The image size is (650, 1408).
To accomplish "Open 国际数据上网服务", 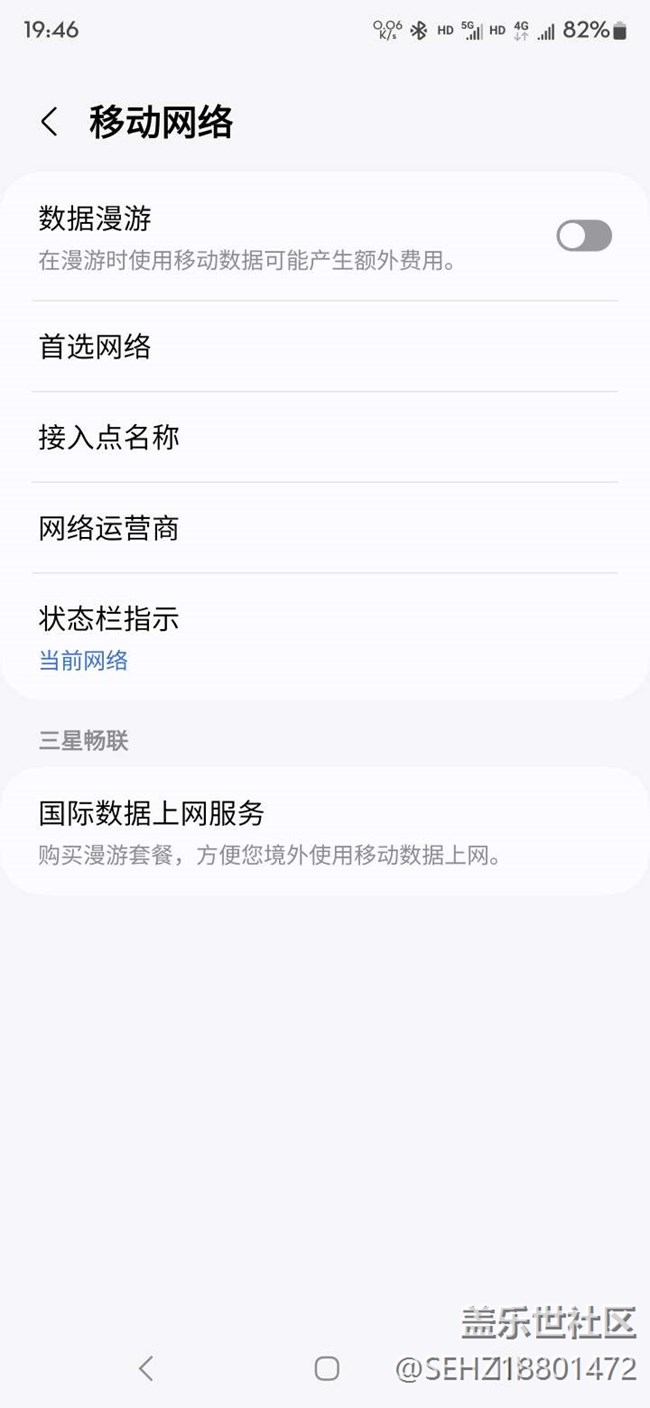I will 324,830.
